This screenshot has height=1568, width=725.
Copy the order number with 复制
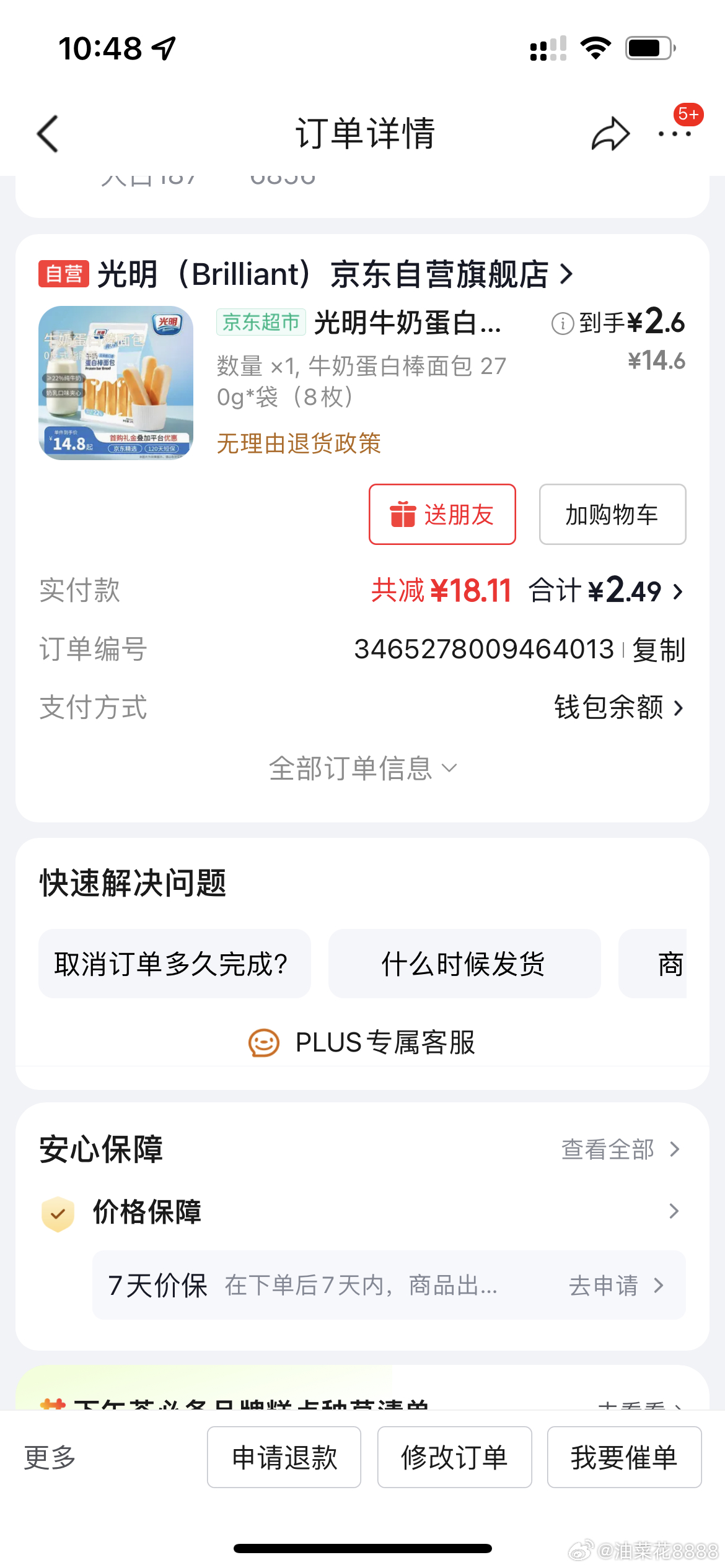tap(659, 650)
